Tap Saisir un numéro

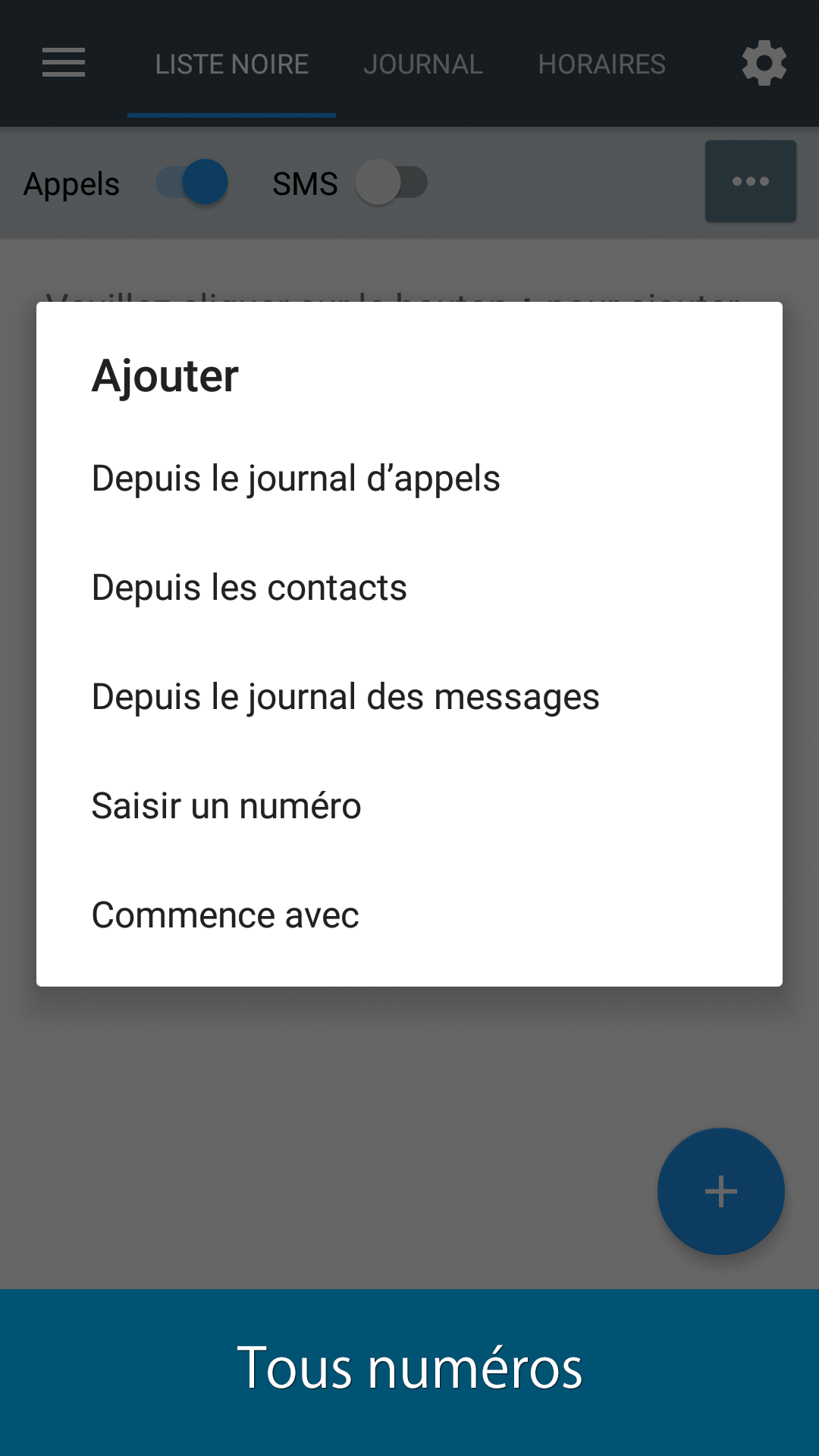[x=226, y=806]
